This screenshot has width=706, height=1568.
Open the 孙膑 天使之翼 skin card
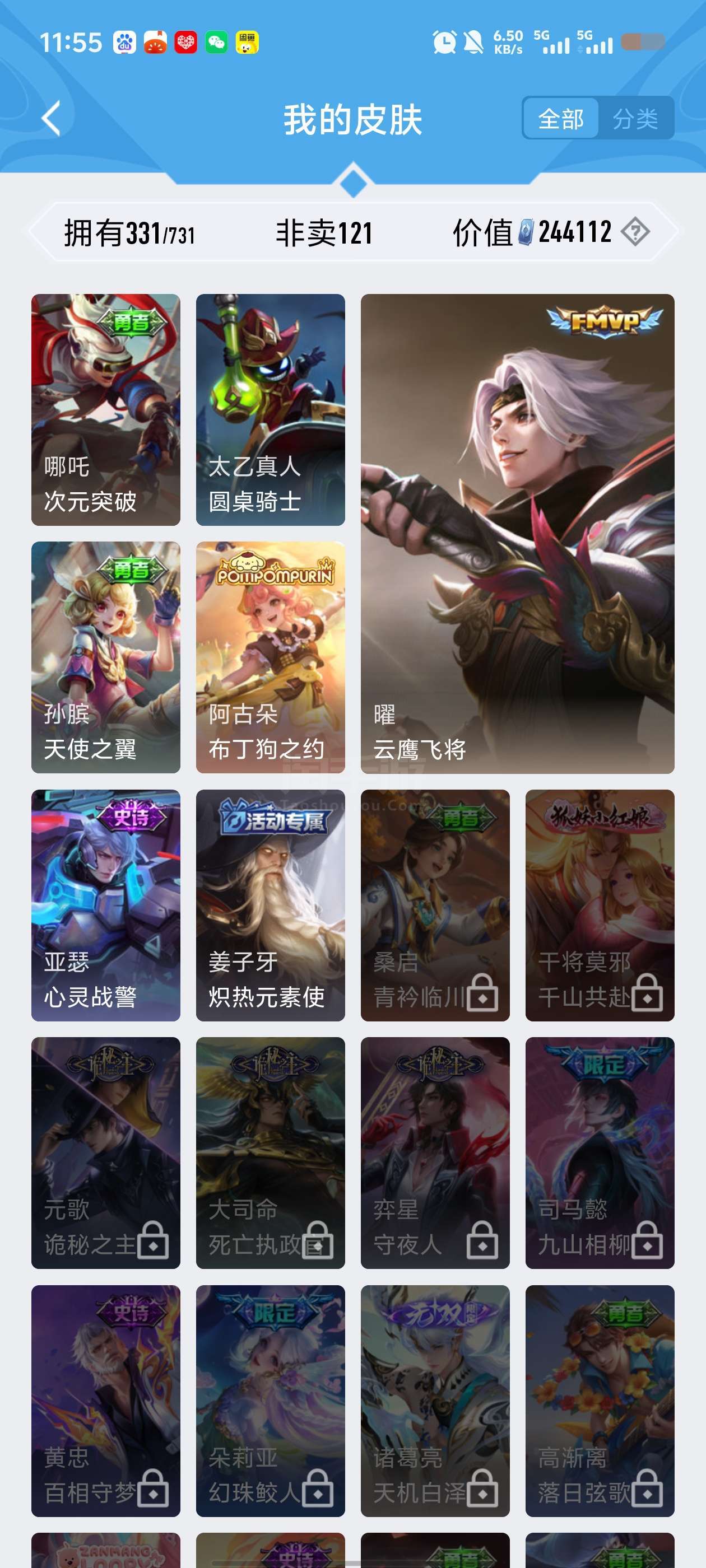105,657
